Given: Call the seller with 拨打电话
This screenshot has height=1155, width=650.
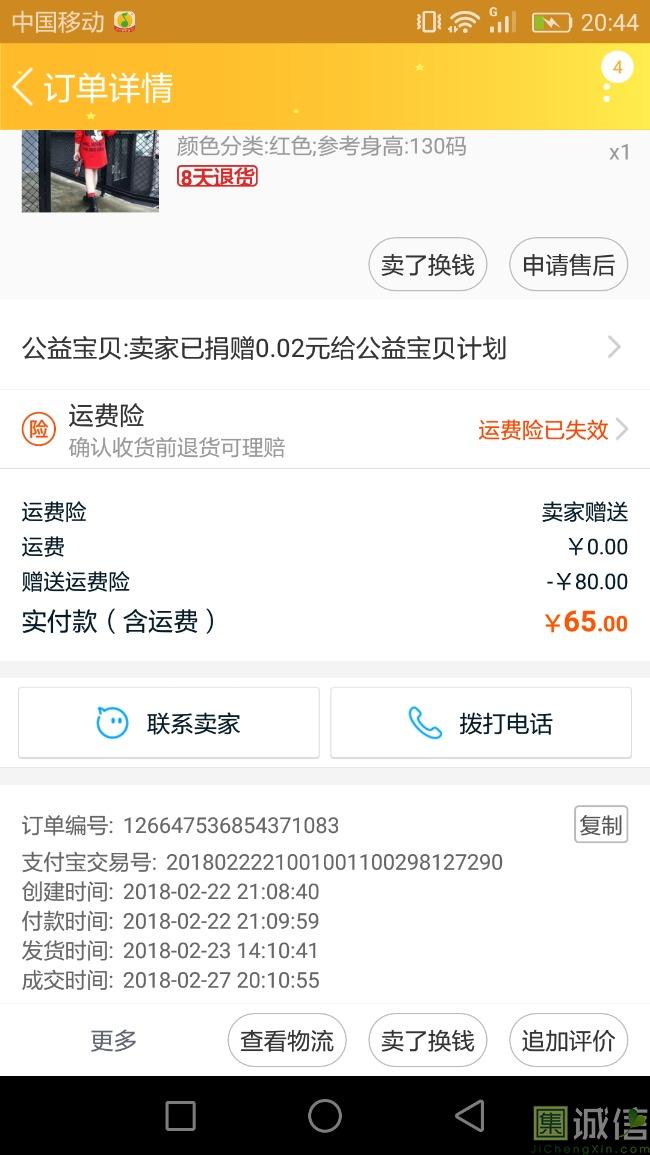Looking at the screenshot, I should [481, 723].
